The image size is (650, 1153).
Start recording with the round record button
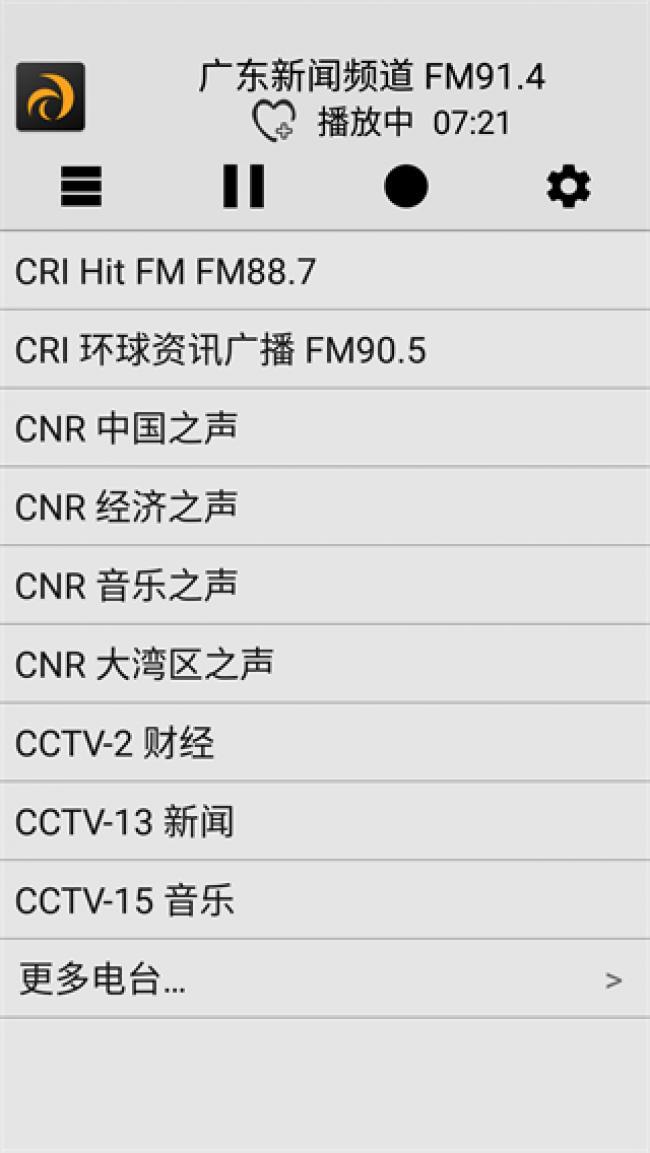point(406,186)
